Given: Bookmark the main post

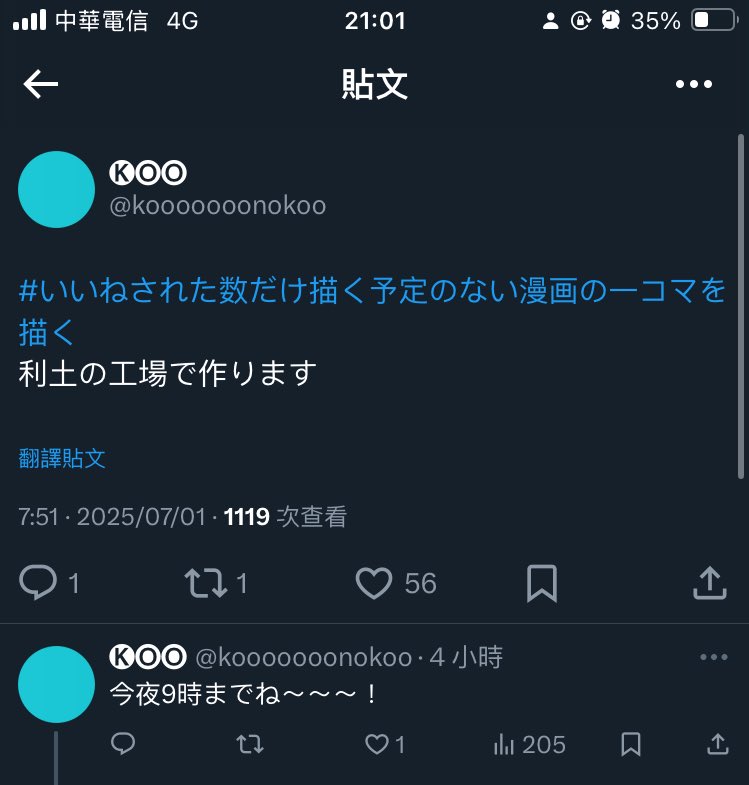Looking at the screenshot, I should pyautogui.click(x=541, y=582).
